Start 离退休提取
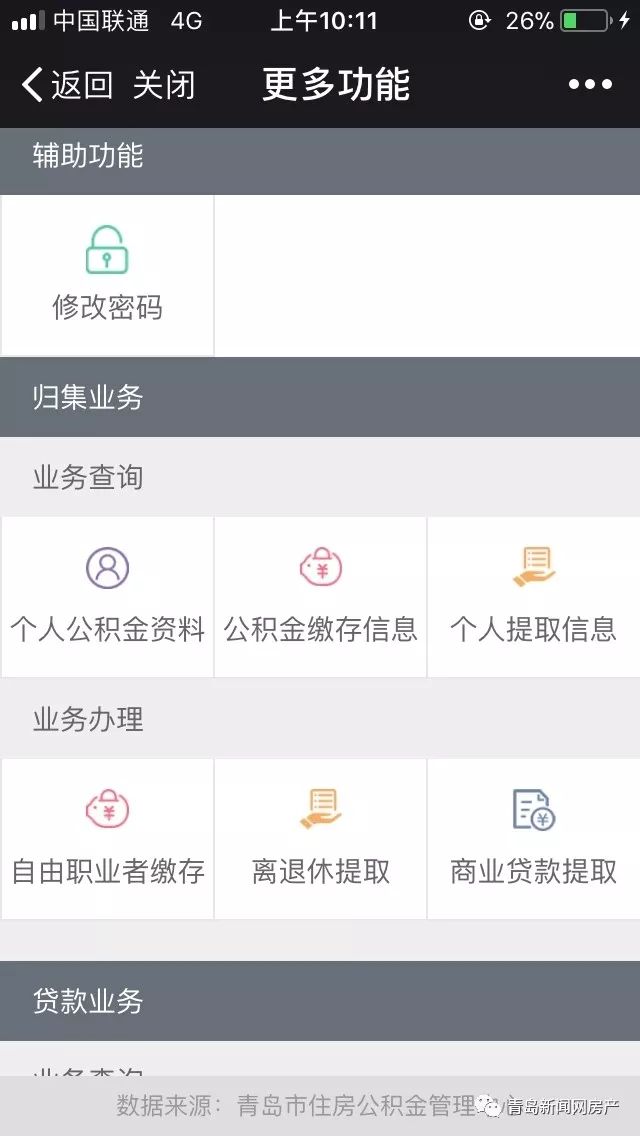The image size is (640, 1136). (x=321, y=839)
